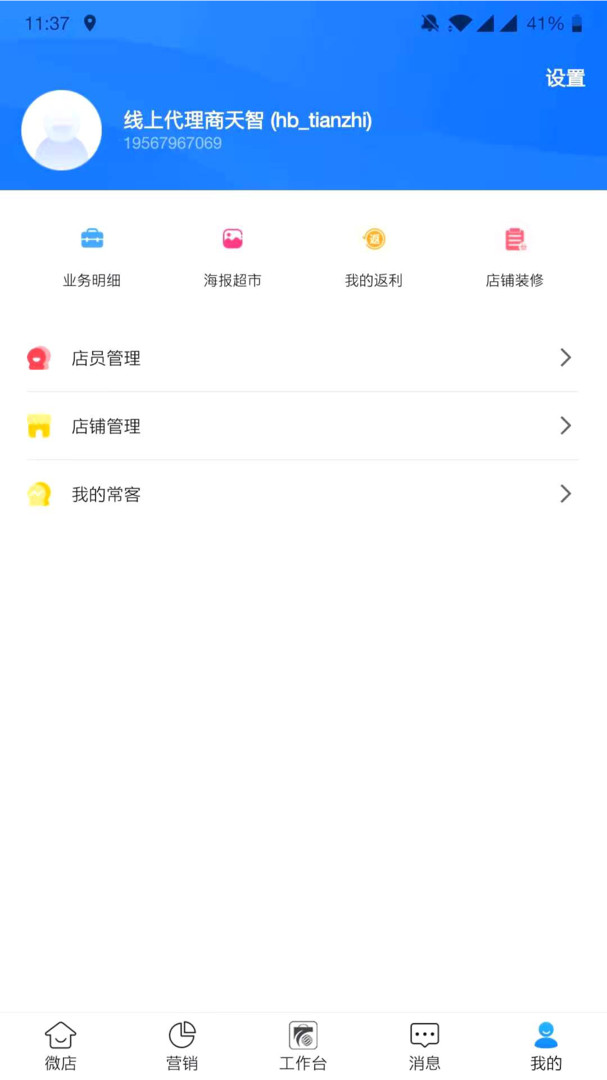This screenshot has width=607, height=1080.
Task: Open 店铺装修 shortcut
Action: pyautogui.click(x=515, y=256)
